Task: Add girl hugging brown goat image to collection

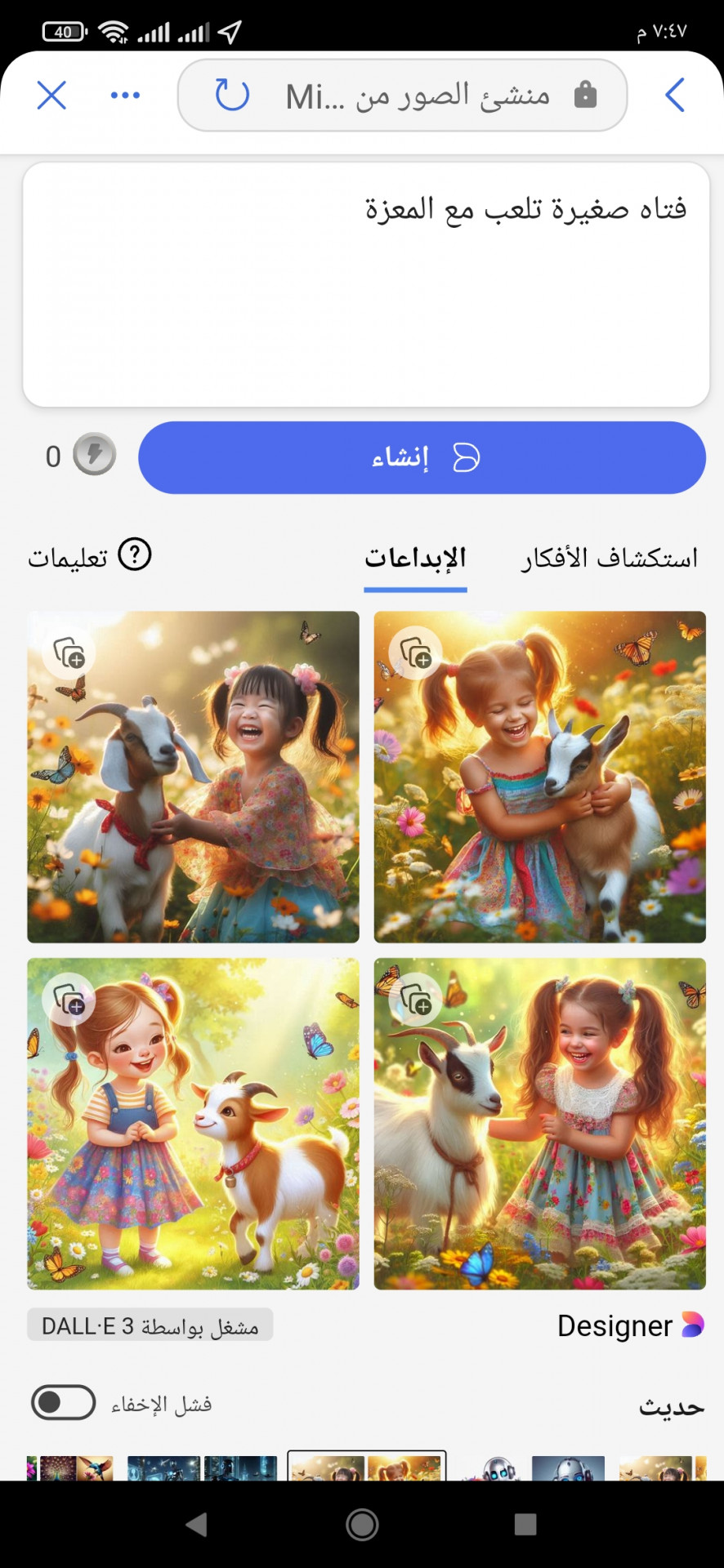Action: click(x=415, y=653)
